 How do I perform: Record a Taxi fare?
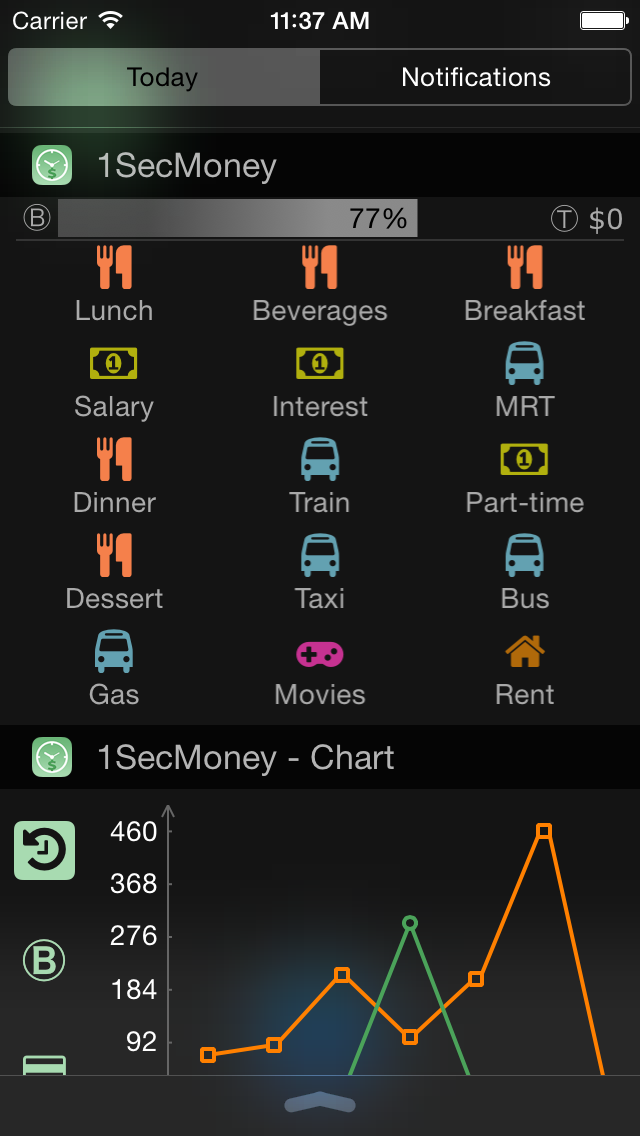click(320, 572)
